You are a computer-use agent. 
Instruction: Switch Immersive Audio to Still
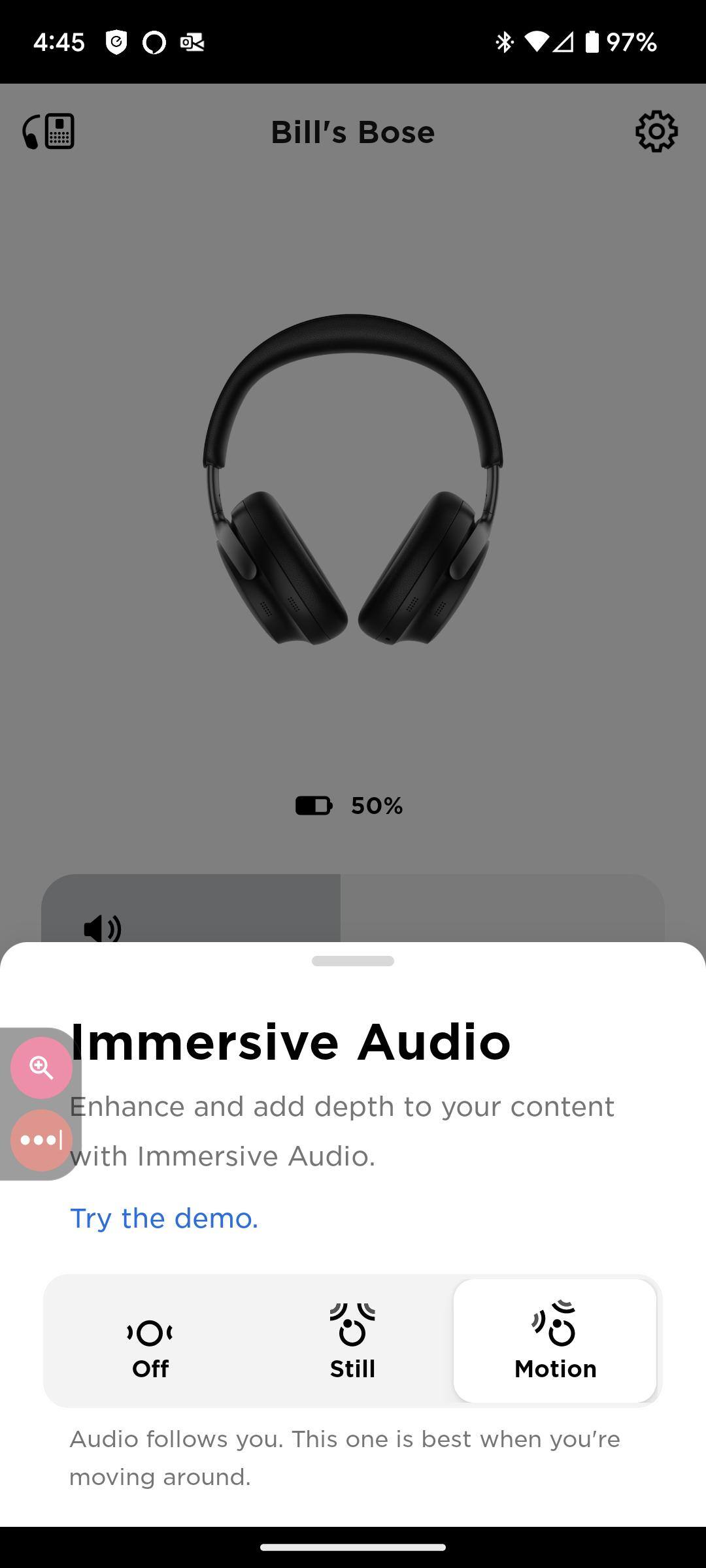352,1341
